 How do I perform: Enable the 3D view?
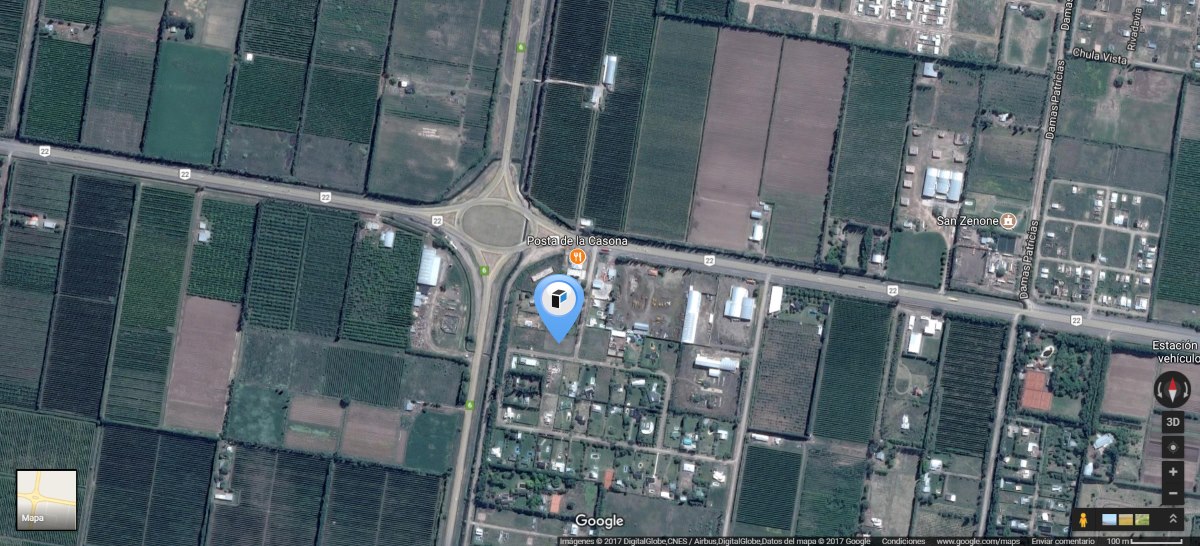(1172, 421)
